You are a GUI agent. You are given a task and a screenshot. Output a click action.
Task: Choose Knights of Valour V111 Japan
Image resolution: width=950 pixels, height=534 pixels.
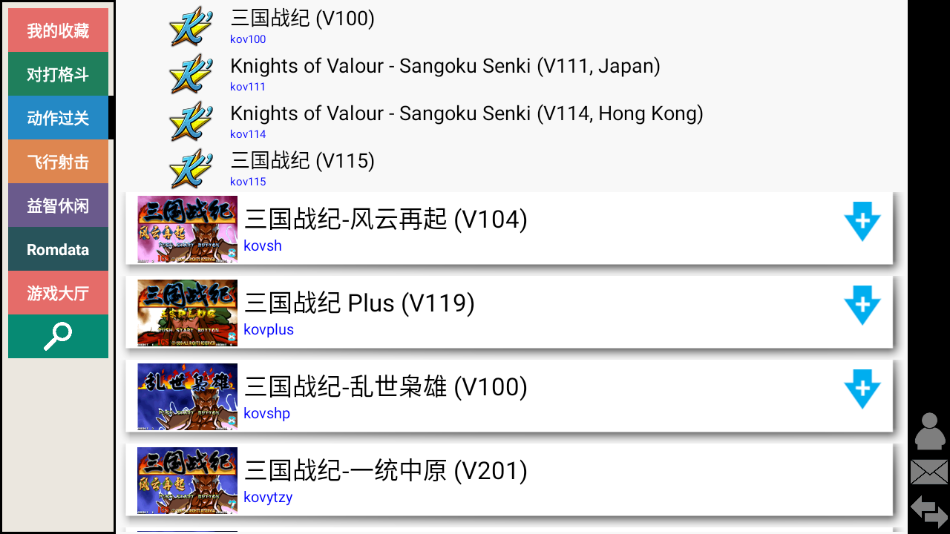pos(444,72)
